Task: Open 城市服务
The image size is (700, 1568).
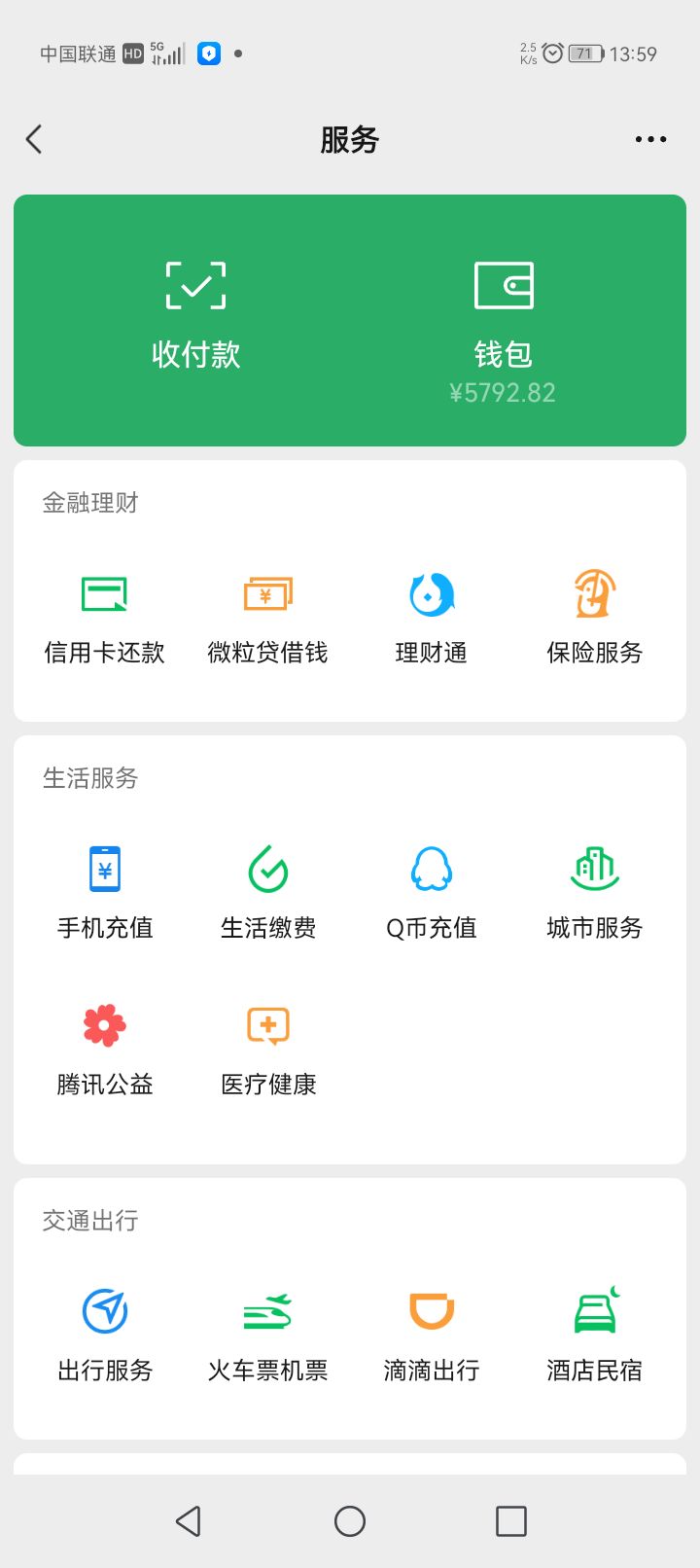Action: 595,890
